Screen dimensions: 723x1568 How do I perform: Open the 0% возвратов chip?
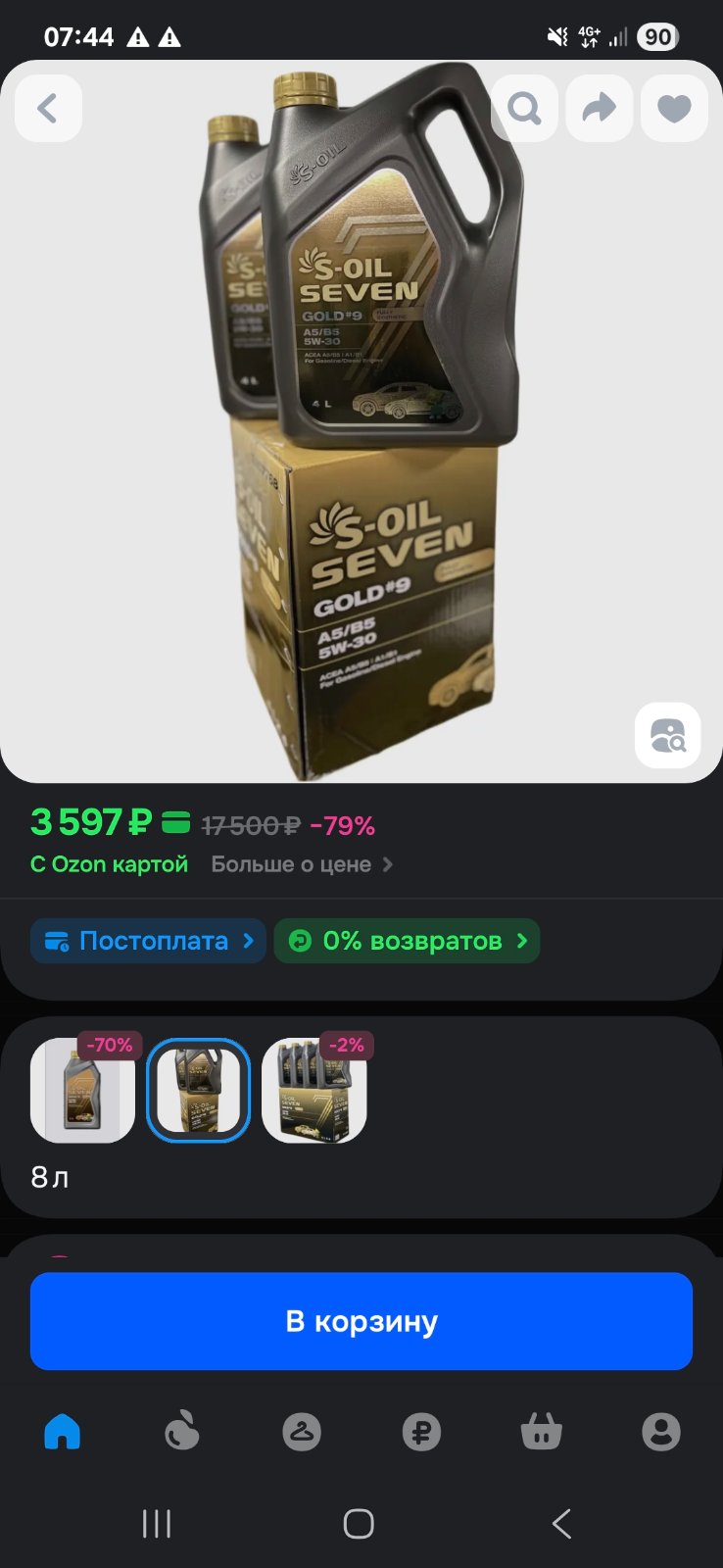[407, 941]
